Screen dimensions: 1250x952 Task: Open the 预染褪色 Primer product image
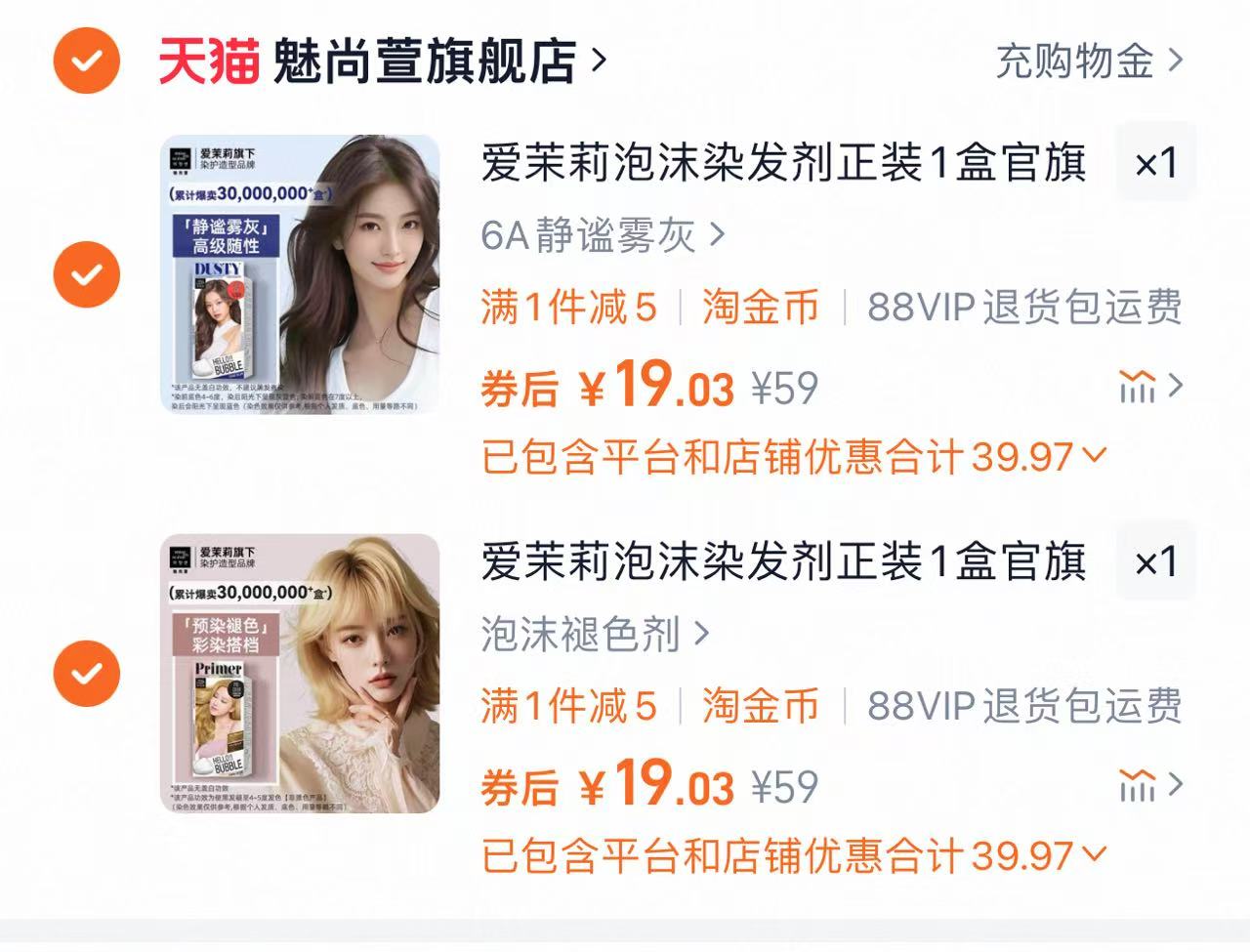pos(300,674)
